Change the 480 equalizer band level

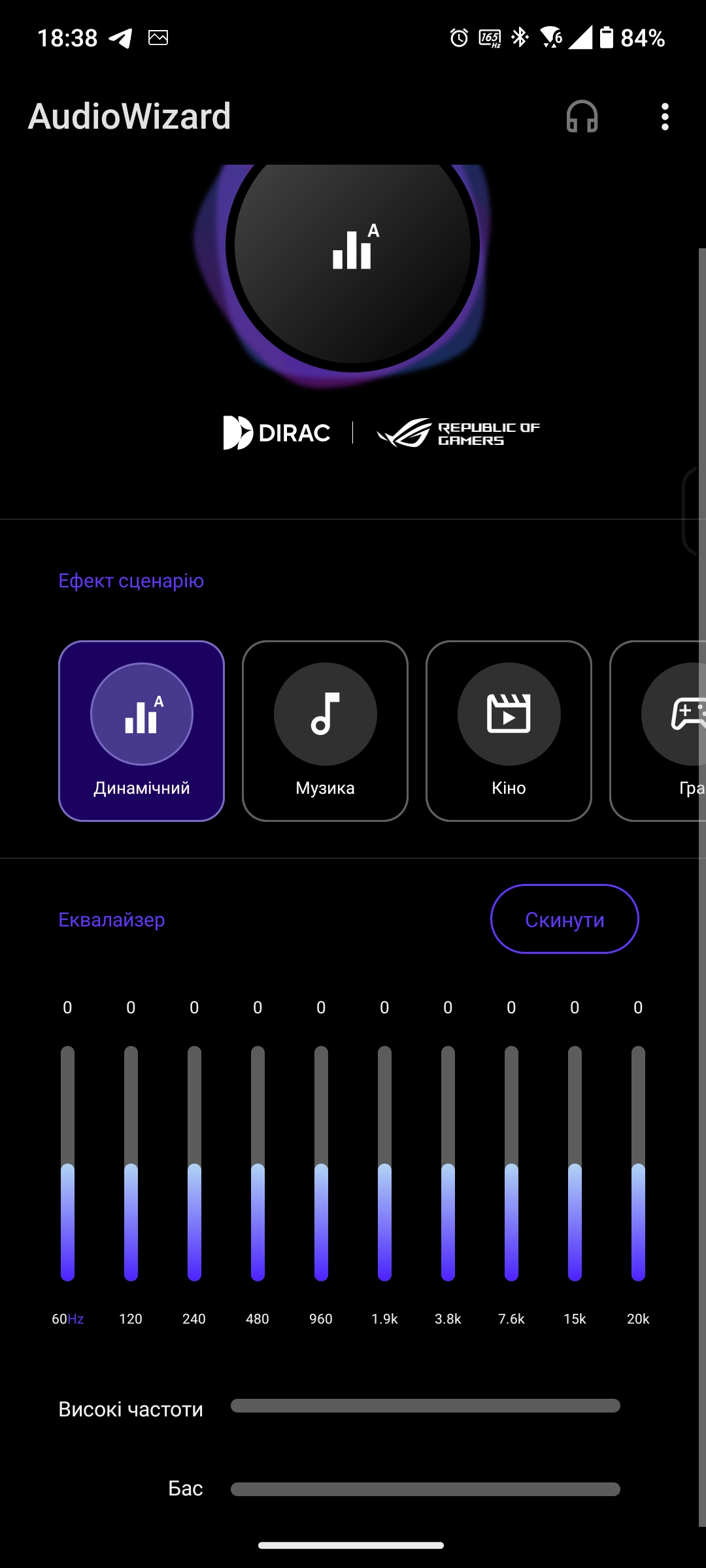point(258,1164)
